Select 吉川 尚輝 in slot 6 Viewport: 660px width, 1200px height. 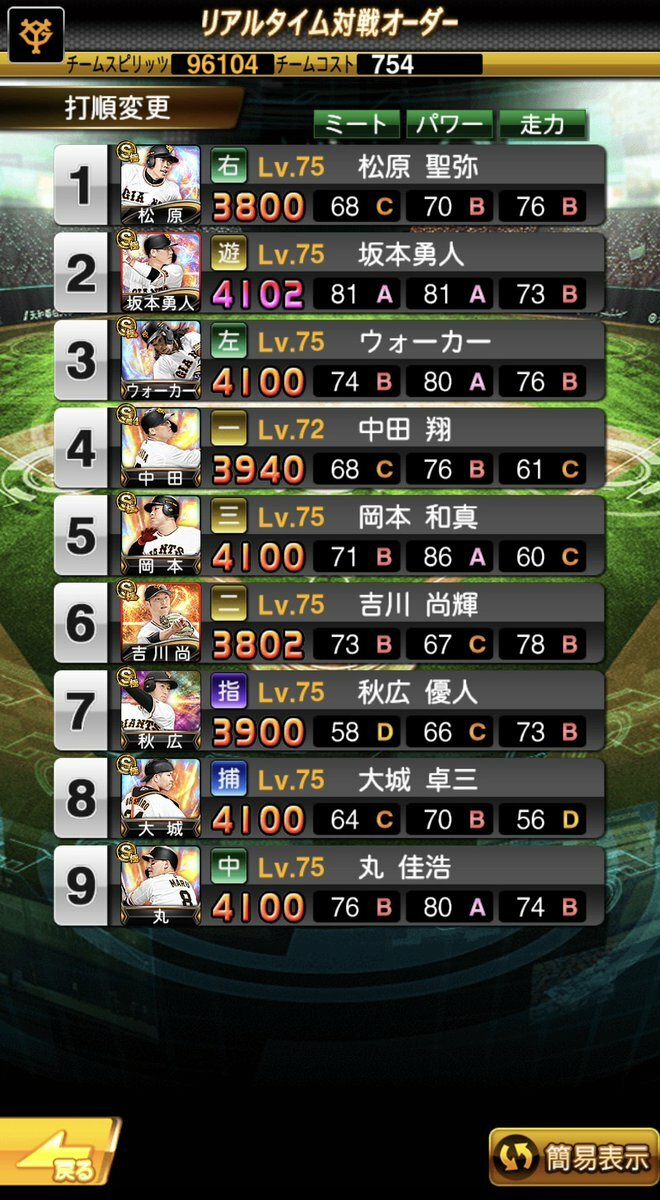coord(405,625)
